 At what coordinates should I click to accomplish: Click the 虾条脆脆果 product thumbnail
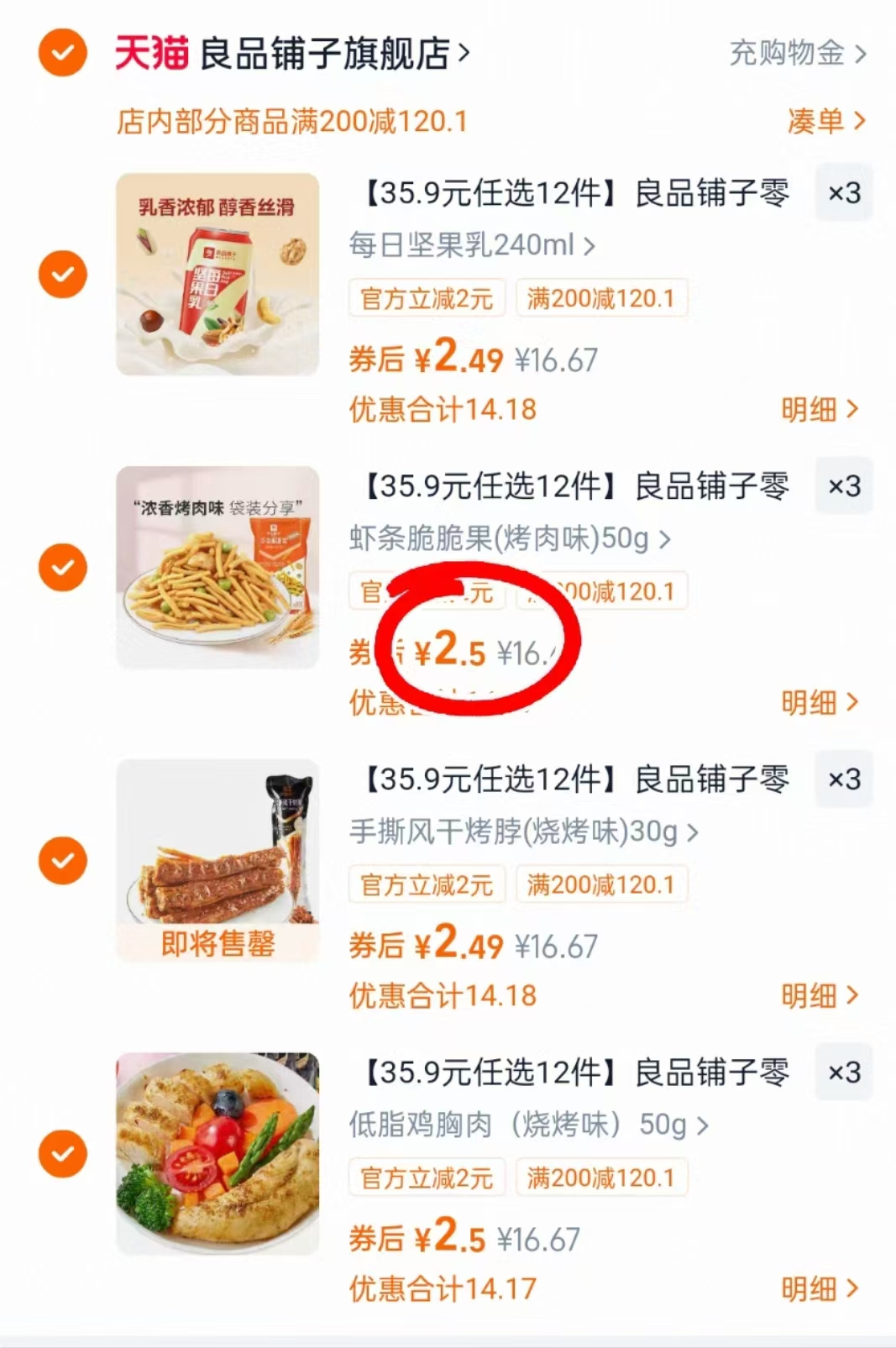point(218,567)
